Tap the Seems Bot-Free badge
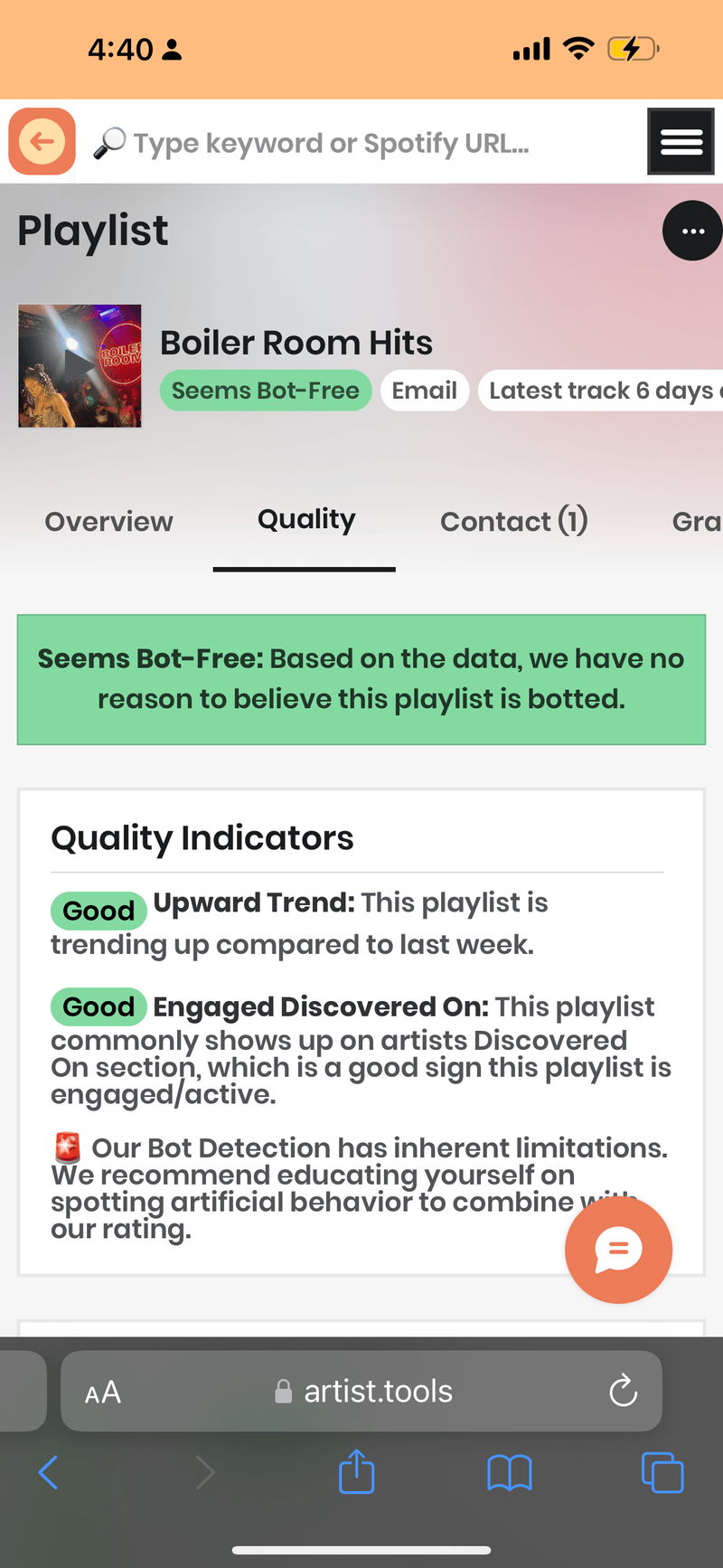 pyautogui.click(x=265, y=391)
